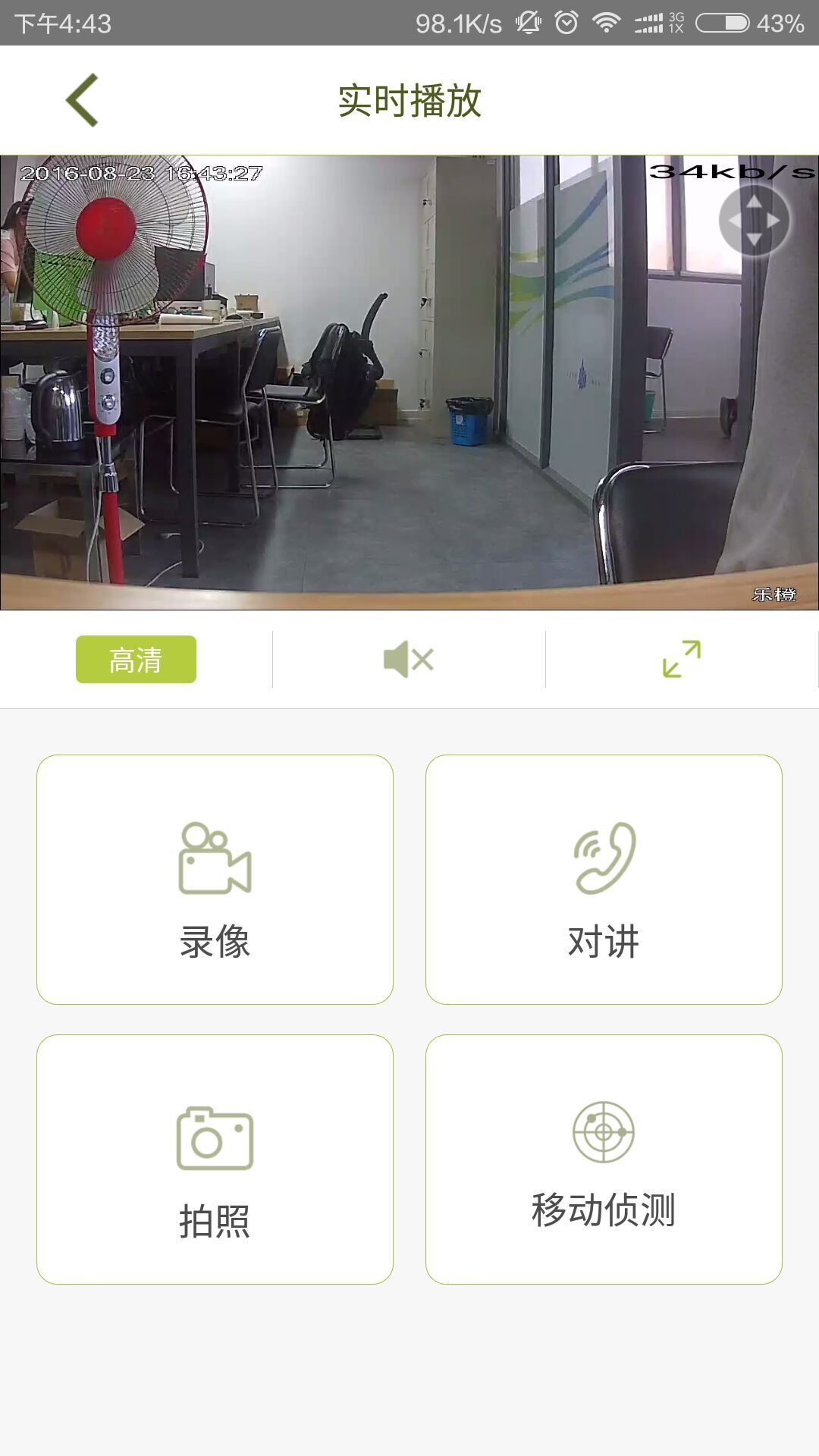This screenshot has width=819, height=1456.
Task: Unmute the camera audio
Action: coord(409,660)
